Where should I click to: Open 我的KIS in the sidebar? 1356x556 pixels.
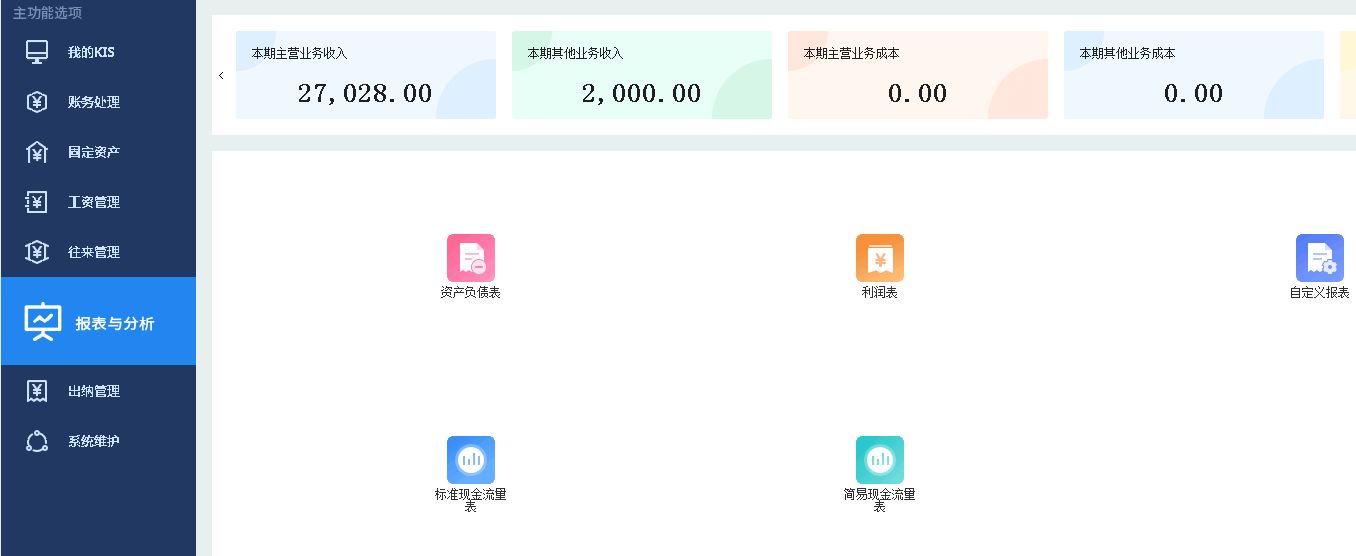[x=91, y=52]
